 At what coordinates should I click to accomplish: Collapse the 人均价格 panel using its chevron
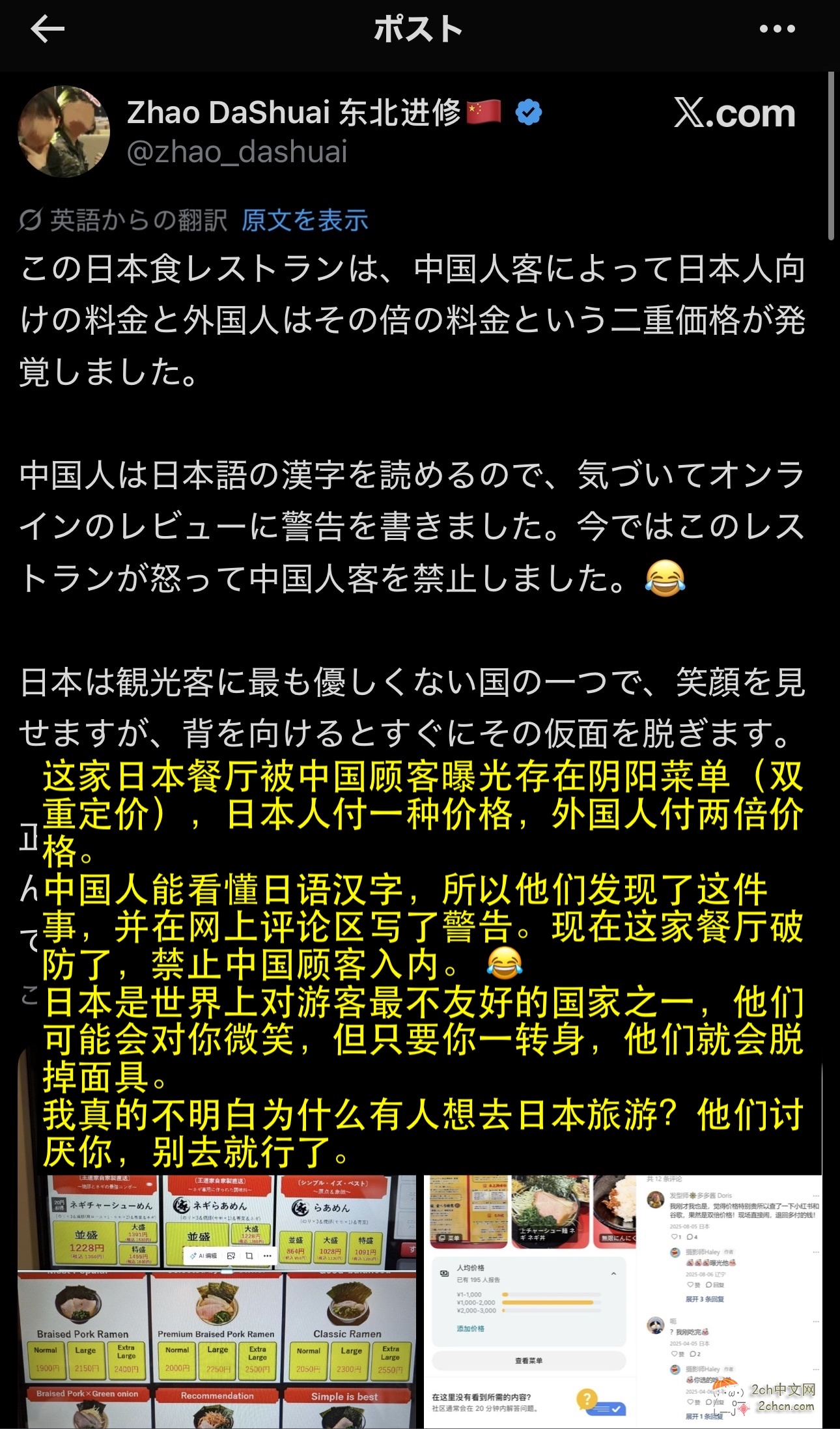[x=613, y=1274]
